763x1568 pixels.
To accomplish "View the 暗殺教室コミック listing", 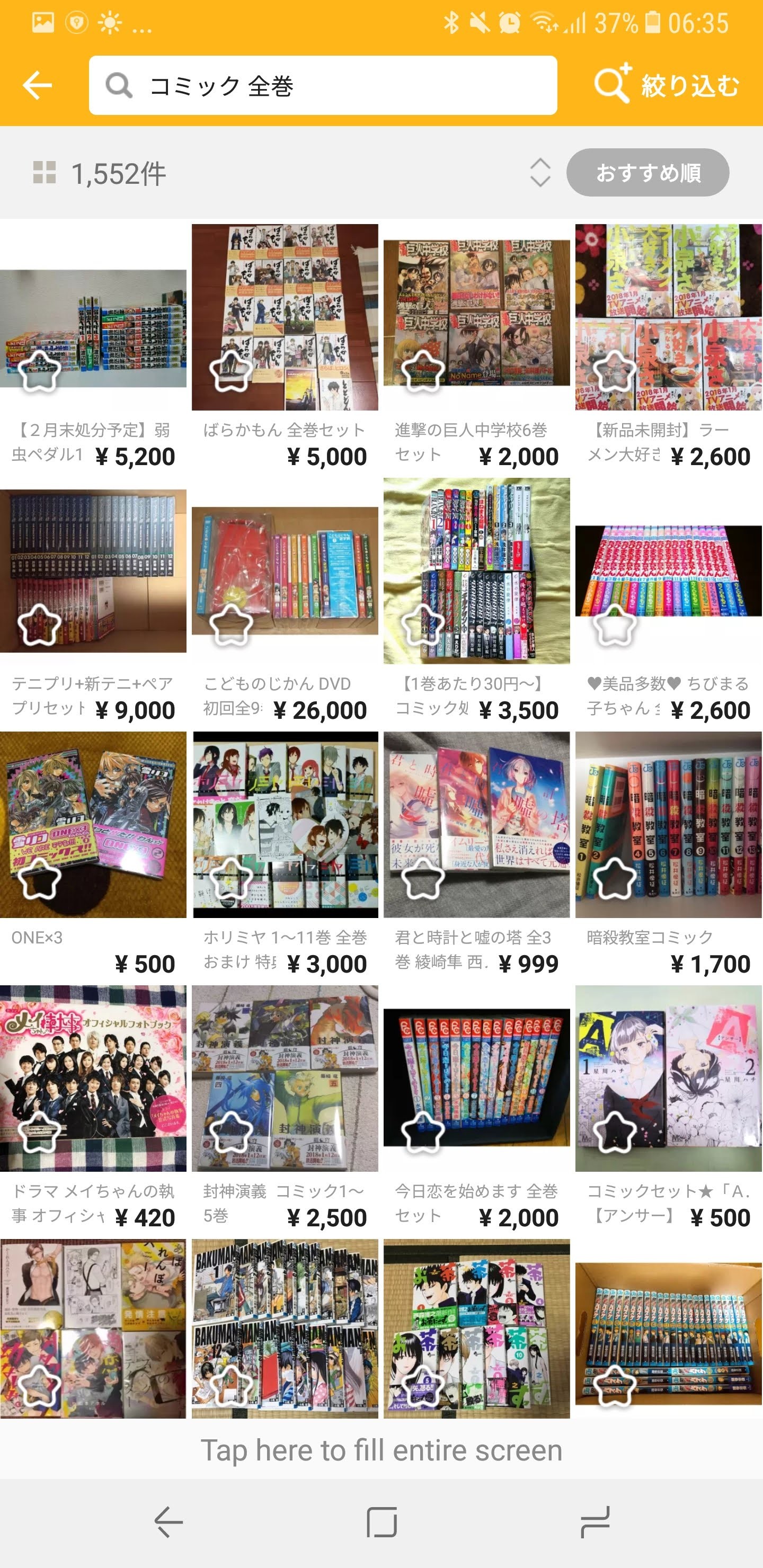I will pyautogui.click(x=668, y=825).
